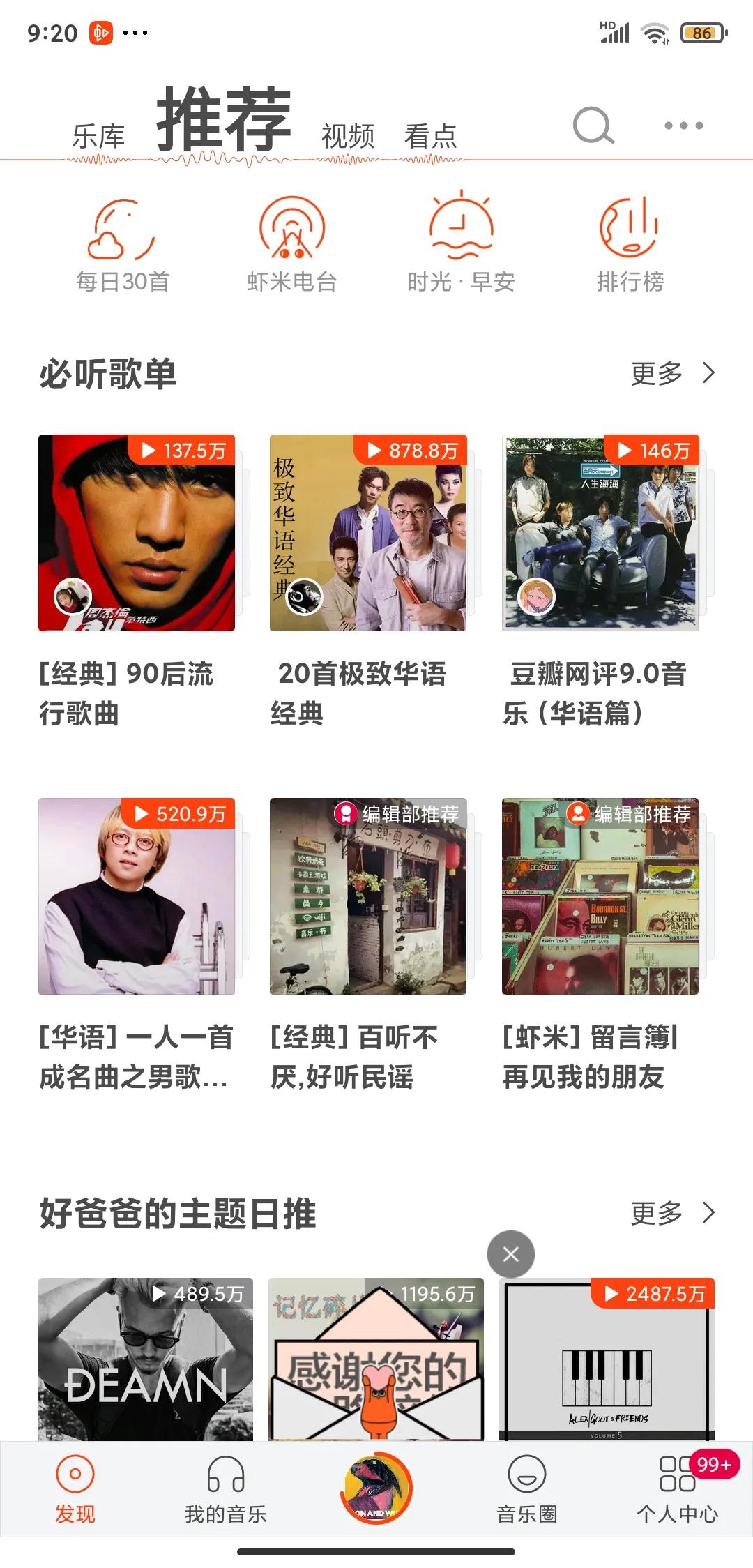The image size is (753, 1568).
Task: Dismiss the floating promotion with the X
Action: (511, 1253)
